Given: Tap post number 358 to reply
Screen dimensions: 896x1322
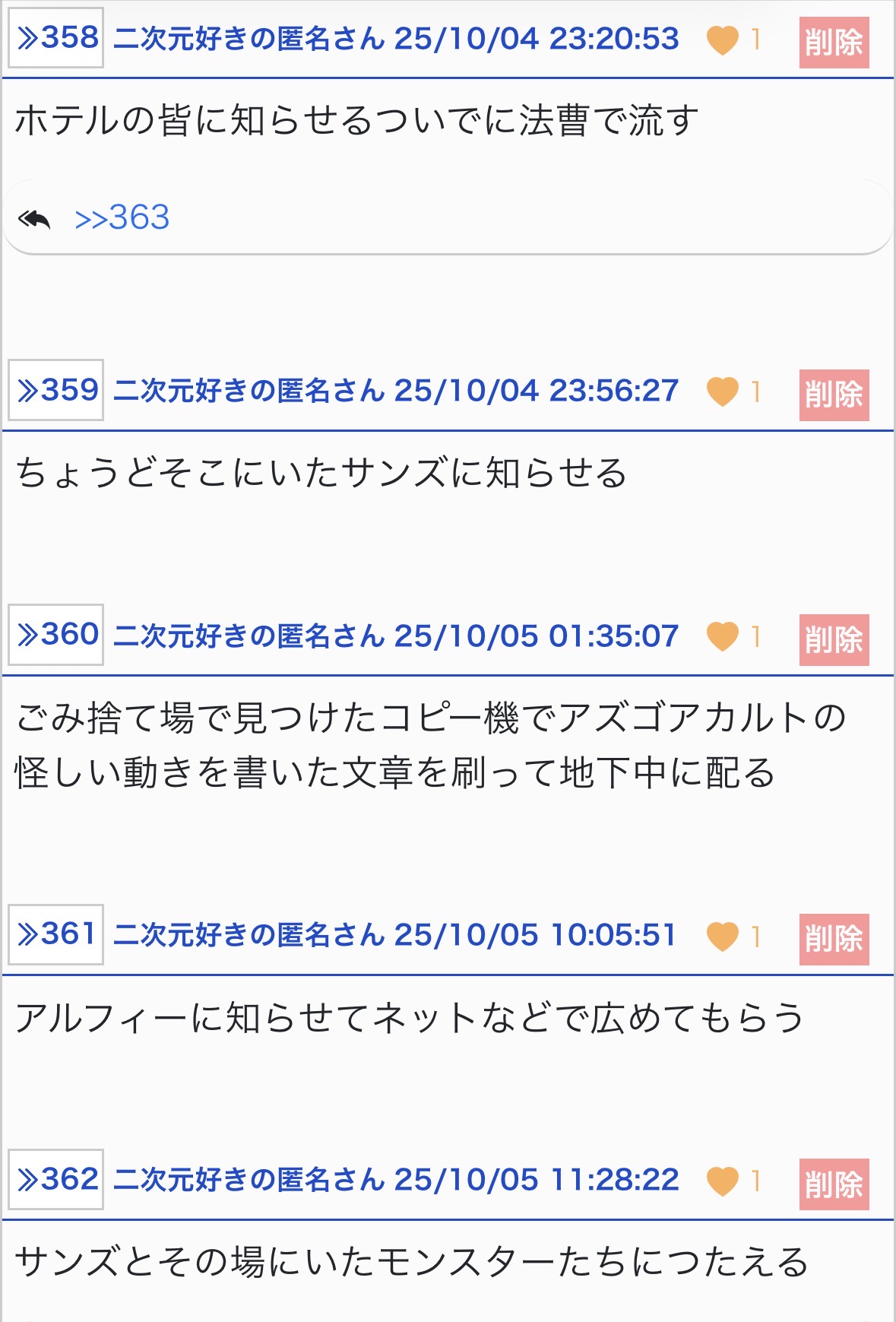Looking at the screenshot, I should (56, 38).
